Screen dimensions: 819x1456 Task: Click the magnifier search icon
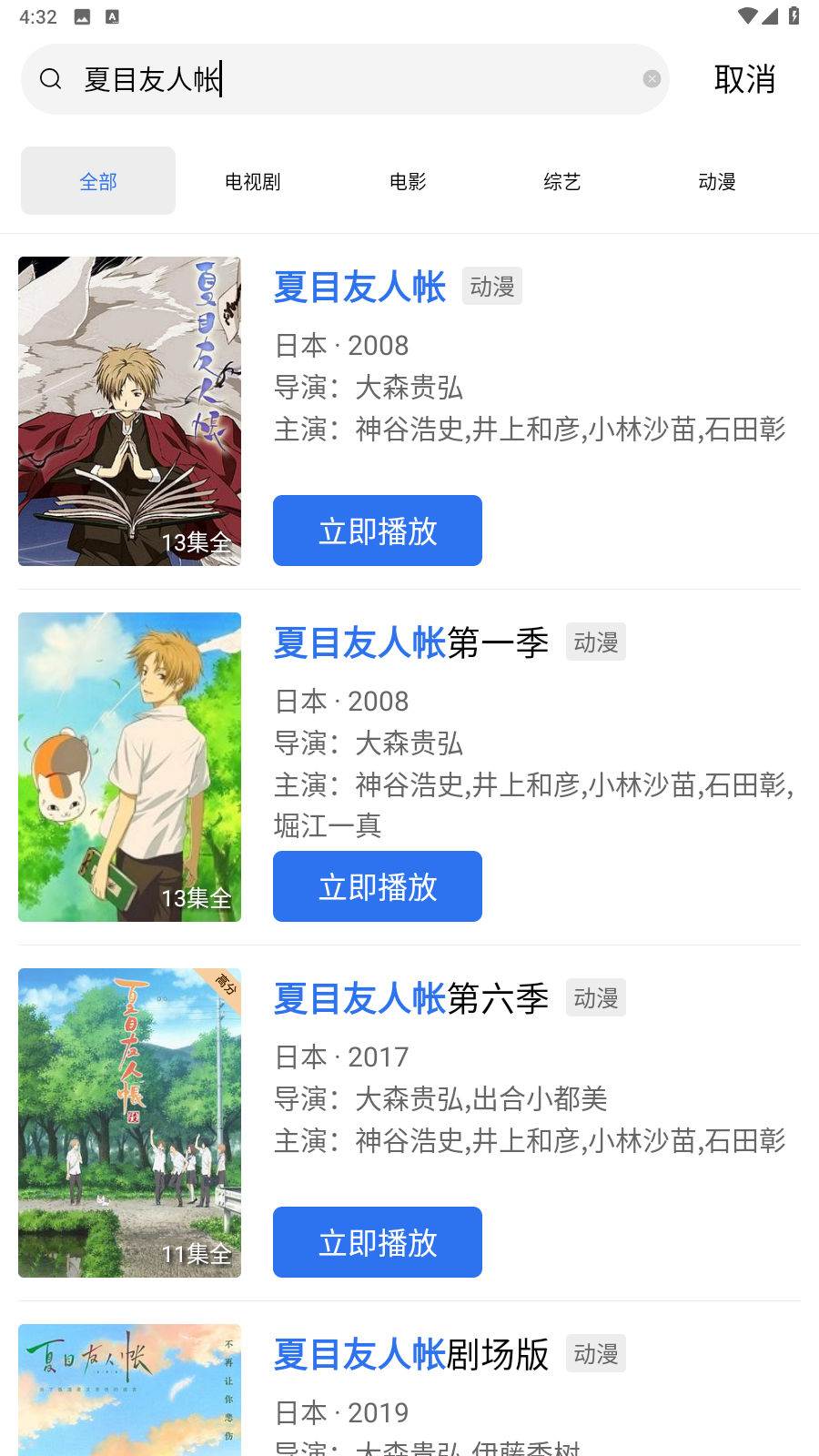(x=51, y=79)
